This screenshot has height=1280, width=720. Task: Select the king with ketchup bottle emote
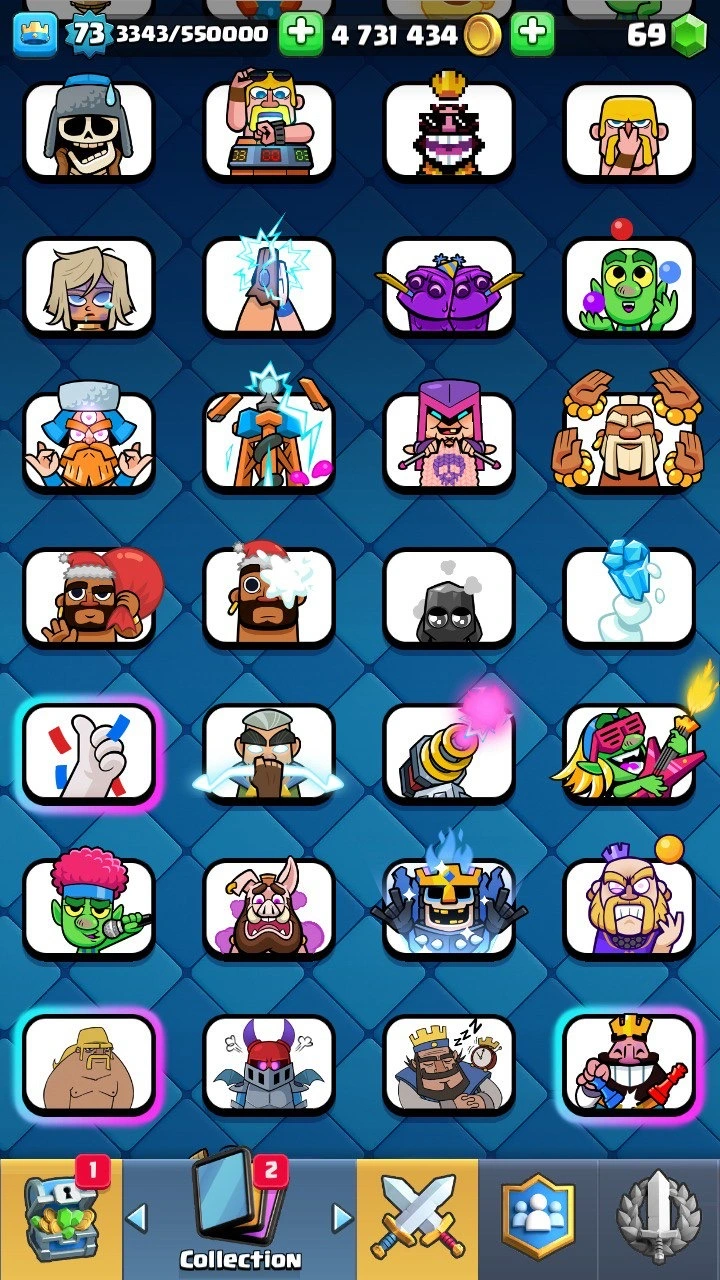click(629, 1063)
